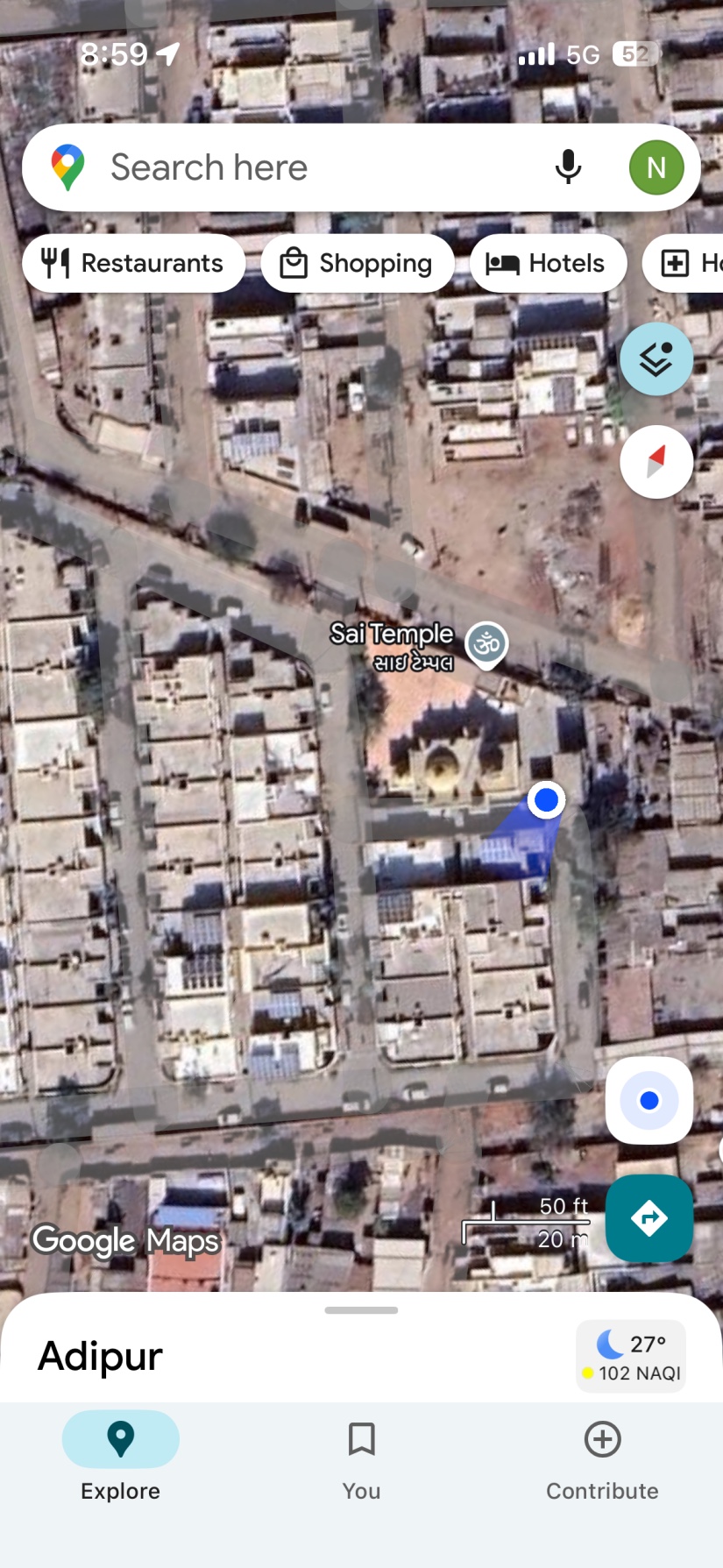Reset map orientation with the compass
Screen dimensions: 723x1568
(x=656, y=462)
